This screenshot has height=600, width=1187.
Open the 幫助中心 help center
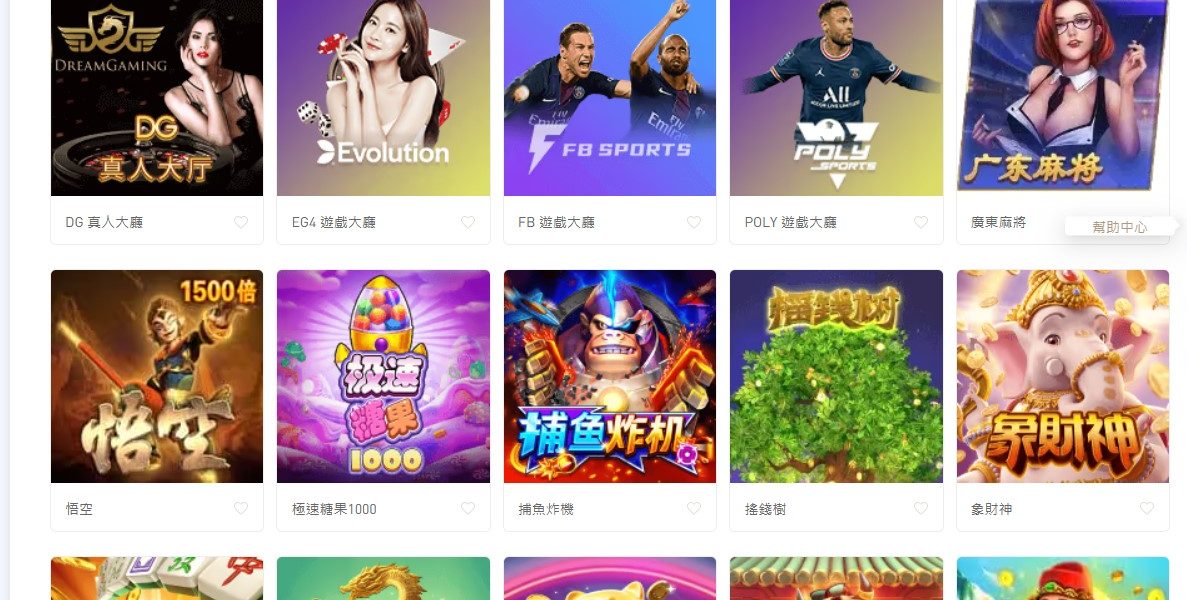click(x=1120, y=227)
